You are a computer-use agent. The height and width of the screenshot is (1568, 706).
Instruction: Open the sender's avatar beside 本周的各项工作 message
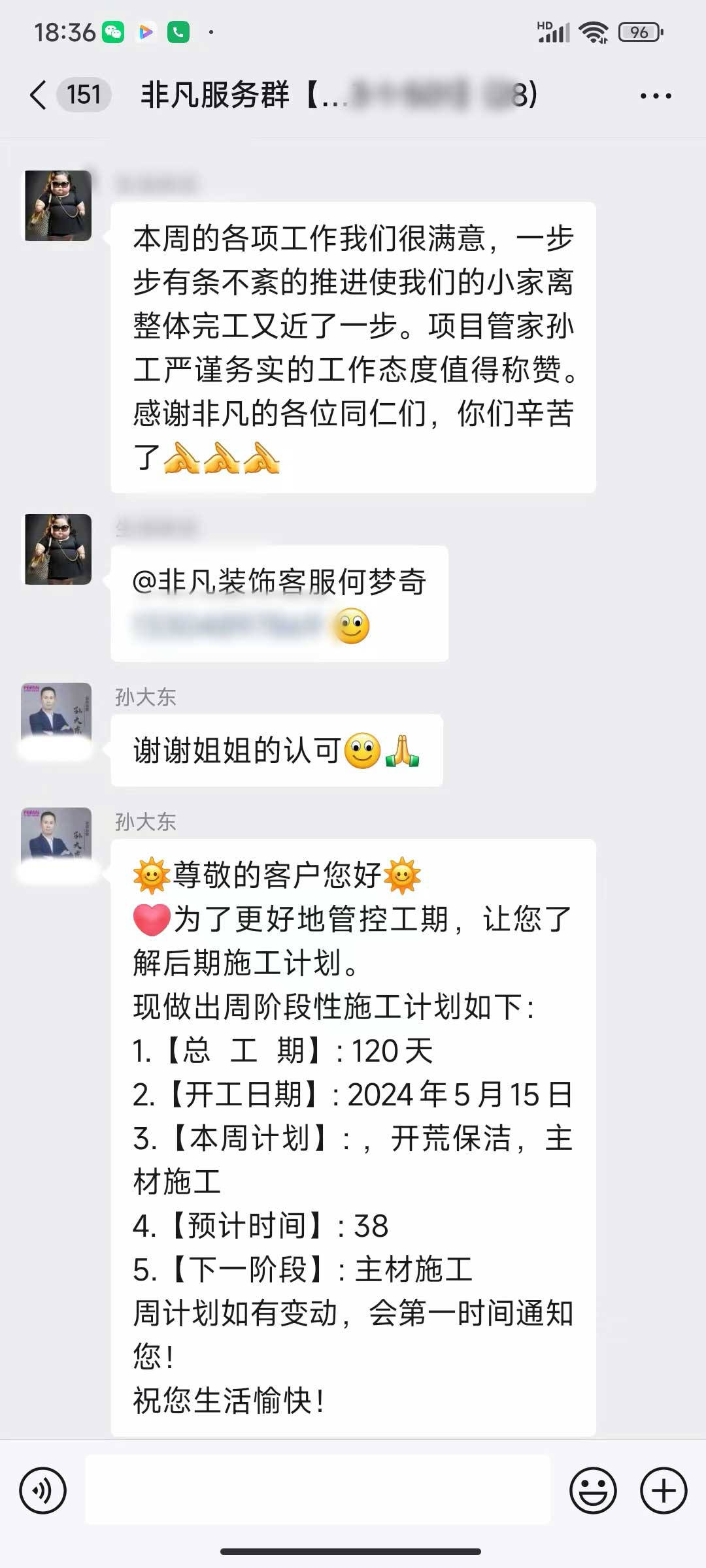(x=58, y=206)
